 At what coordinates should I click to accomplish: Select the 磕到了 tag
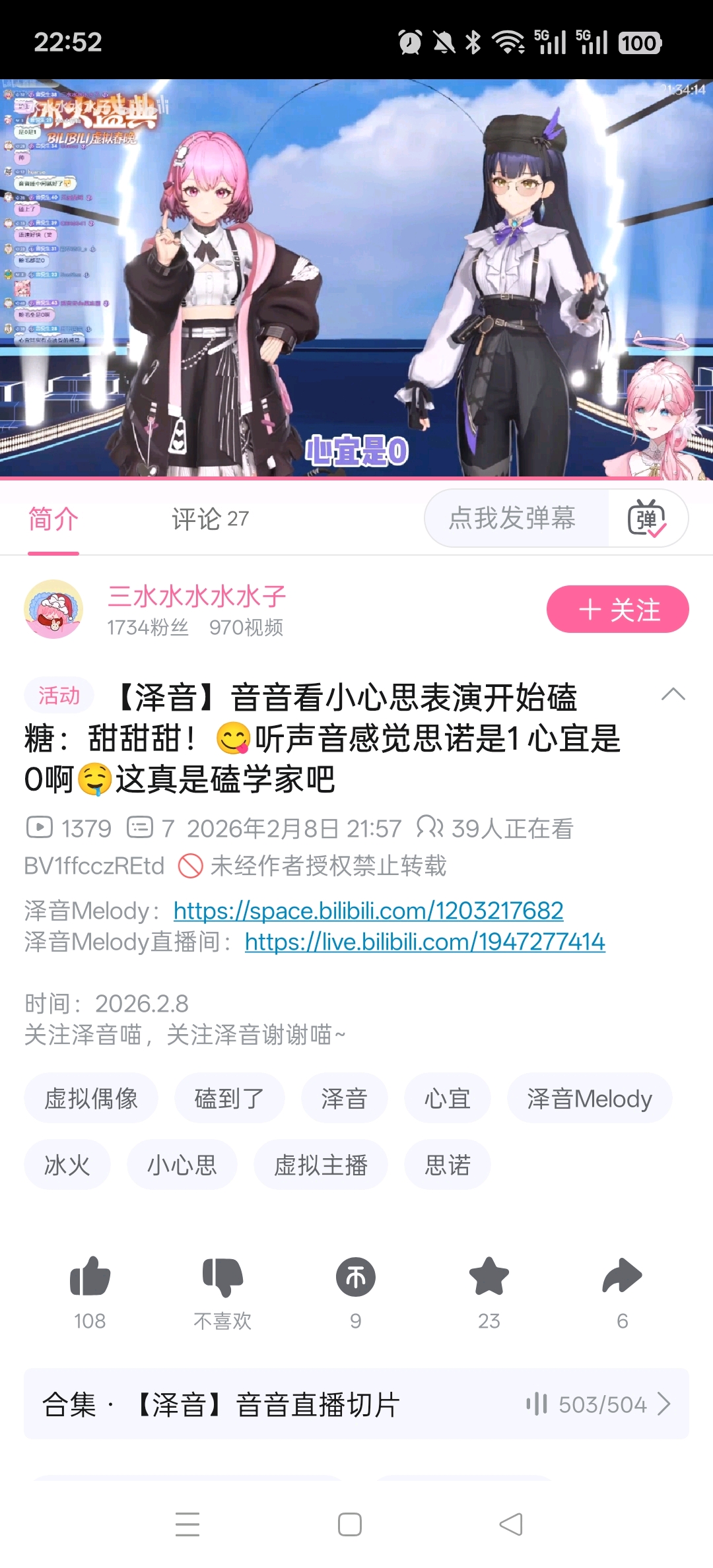point(230,1098)
